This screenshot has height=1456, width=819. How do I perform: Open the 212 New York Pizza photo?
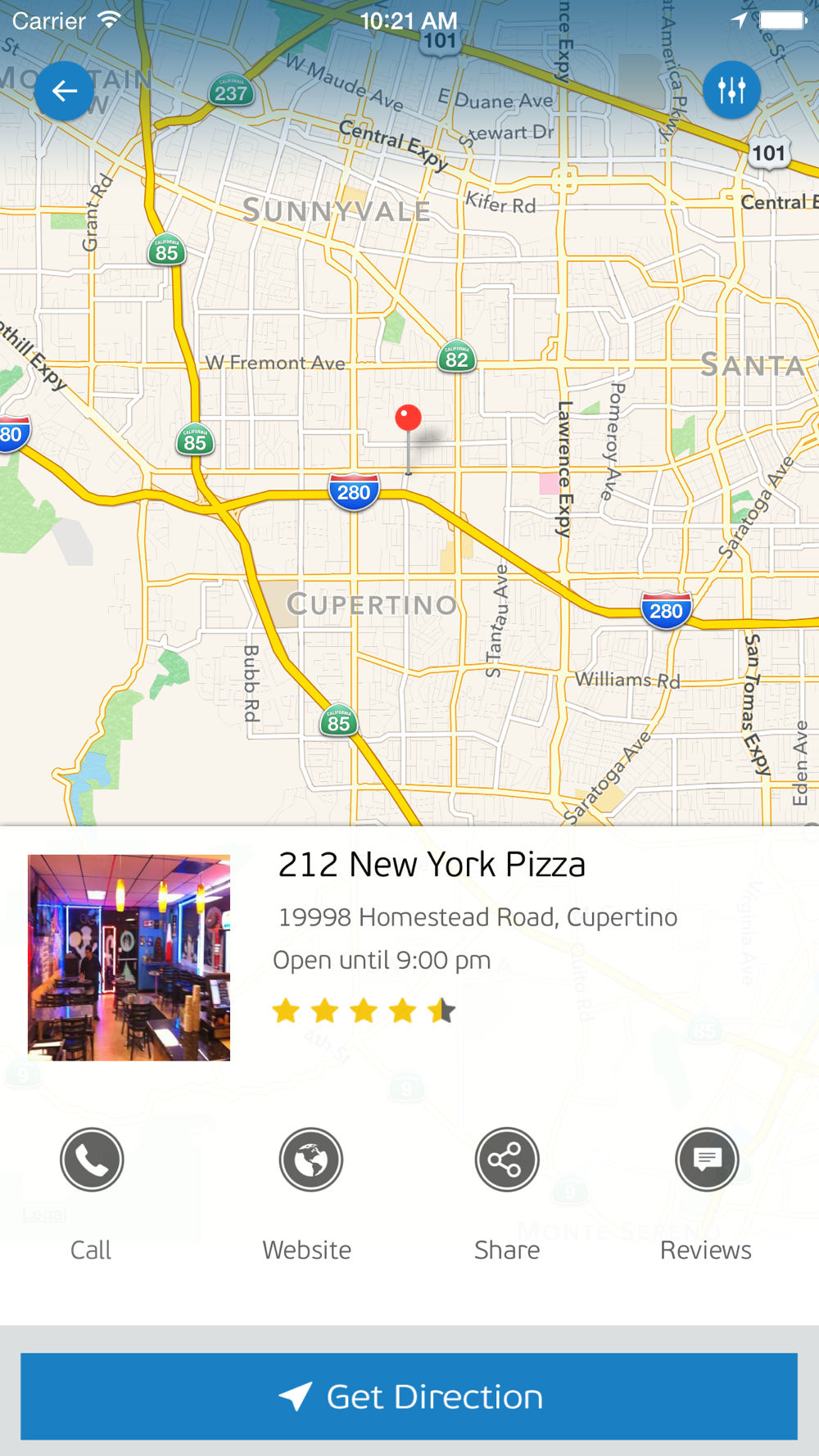[x=129, y=957]
